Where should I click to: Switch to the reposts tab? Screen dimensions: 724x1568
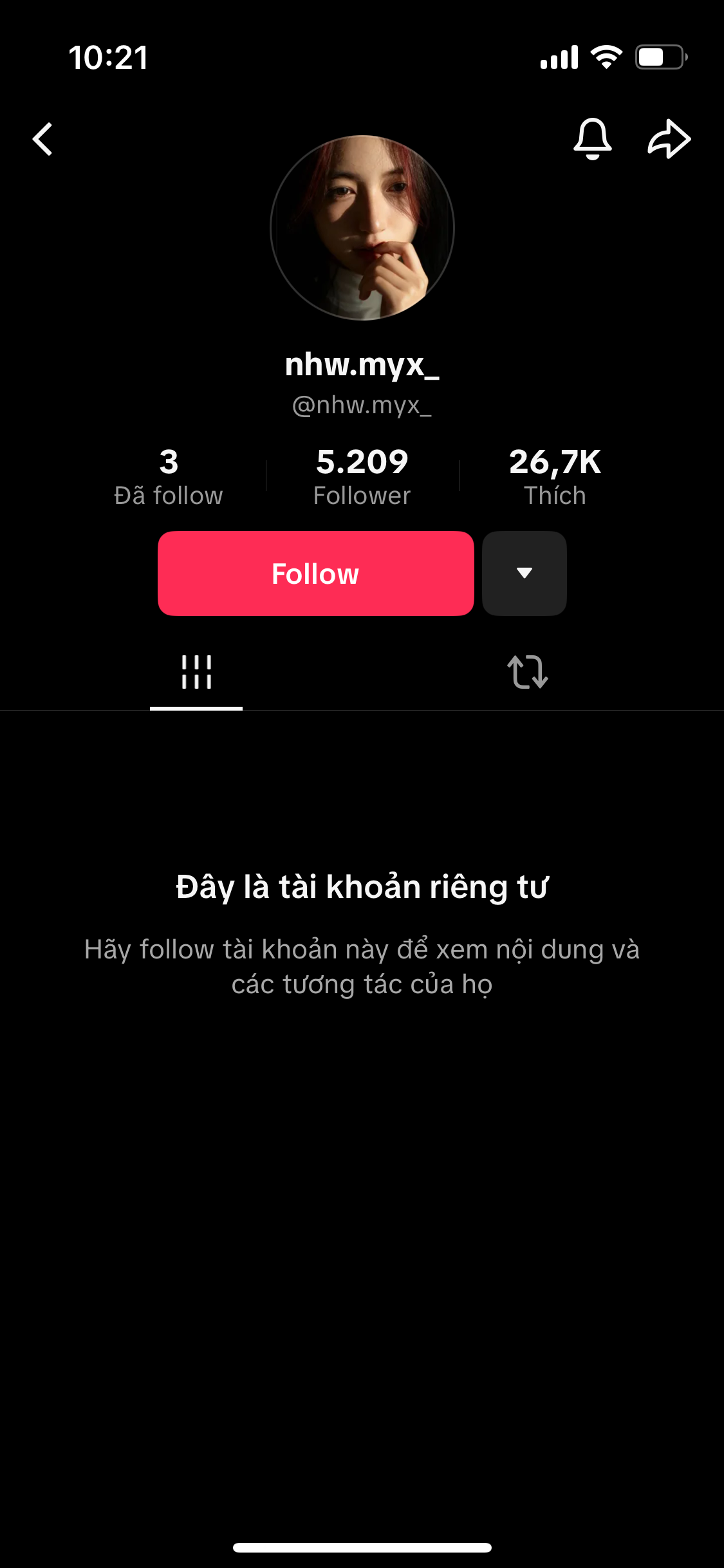click(x=527, y=672)
